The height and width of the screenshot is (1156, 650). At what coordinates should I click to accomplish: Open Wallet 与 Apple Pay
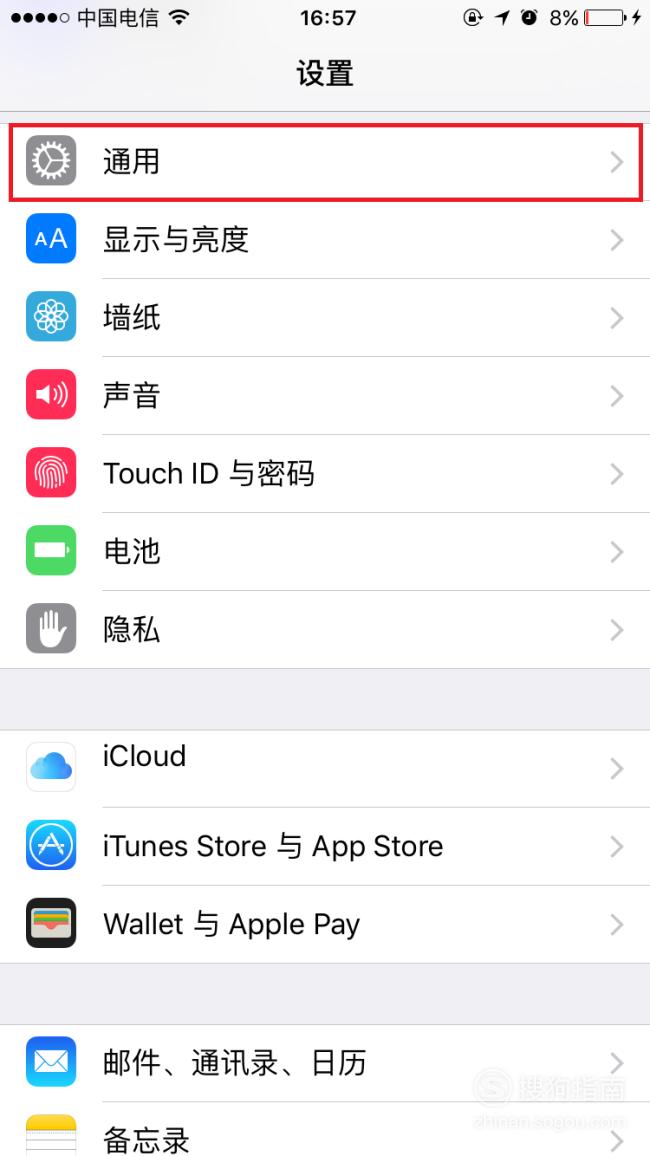click(x=325, y=925)
